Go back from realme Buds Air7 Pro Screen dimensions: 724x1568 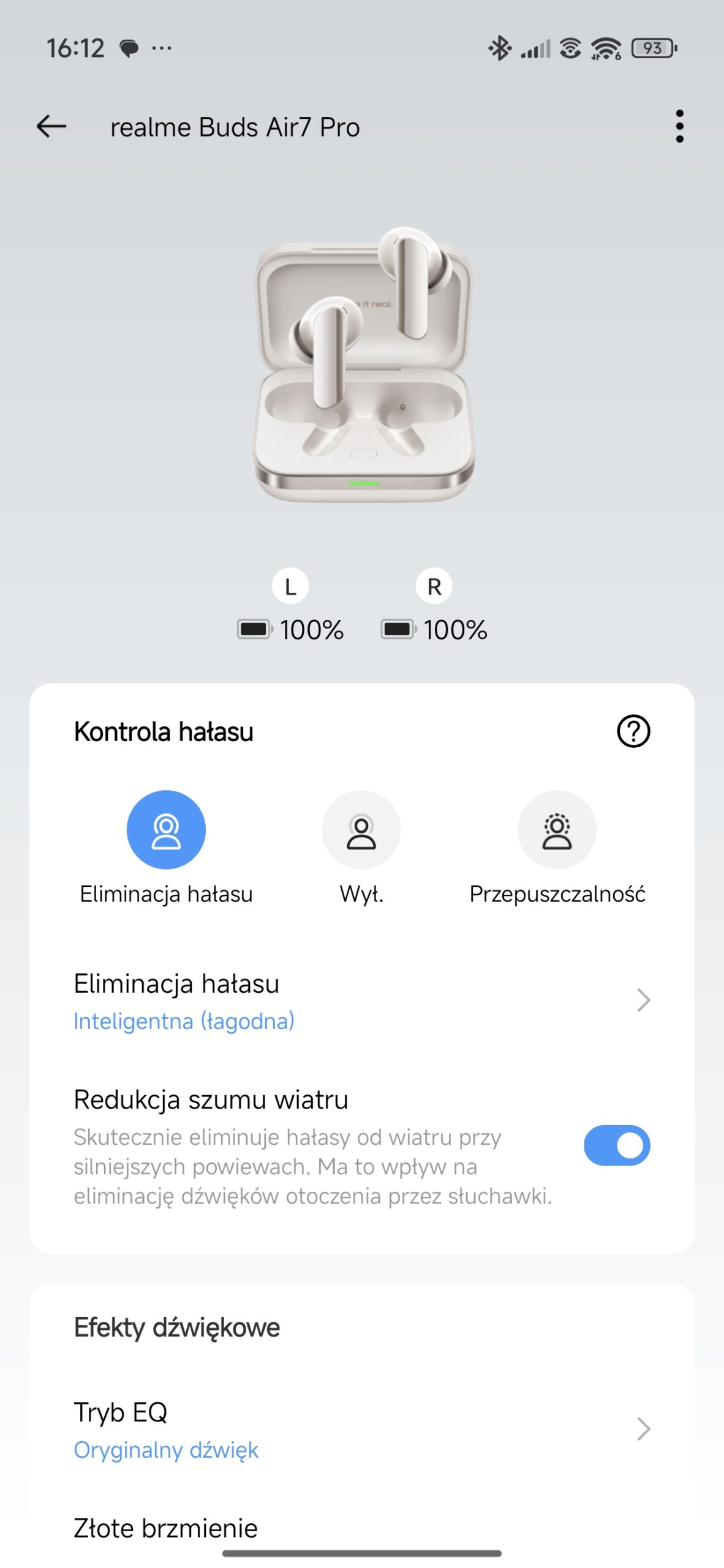click(x=51, y=127)
